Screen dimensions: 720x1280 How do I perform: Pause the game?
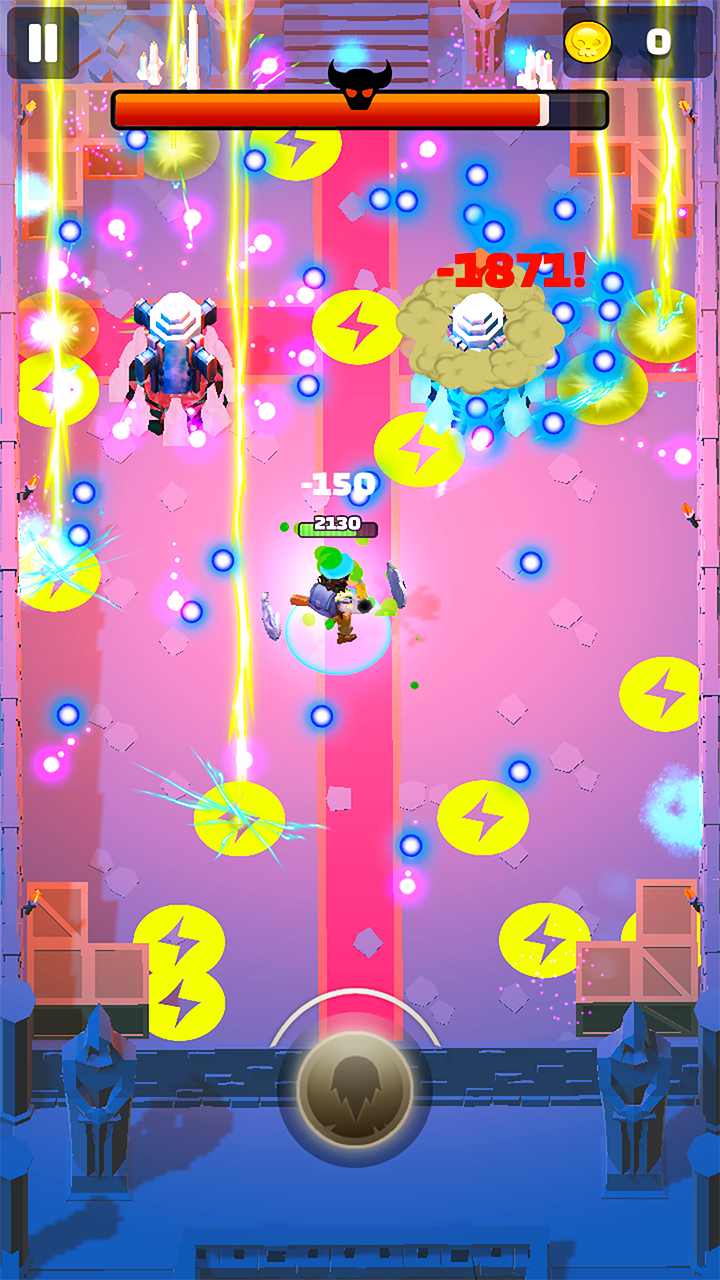click(x=43, y=43)
